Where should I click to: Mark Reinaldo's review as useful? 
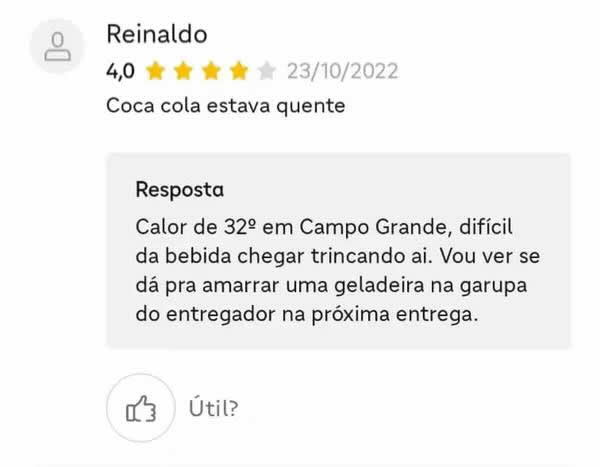click(x=141, y=408)
